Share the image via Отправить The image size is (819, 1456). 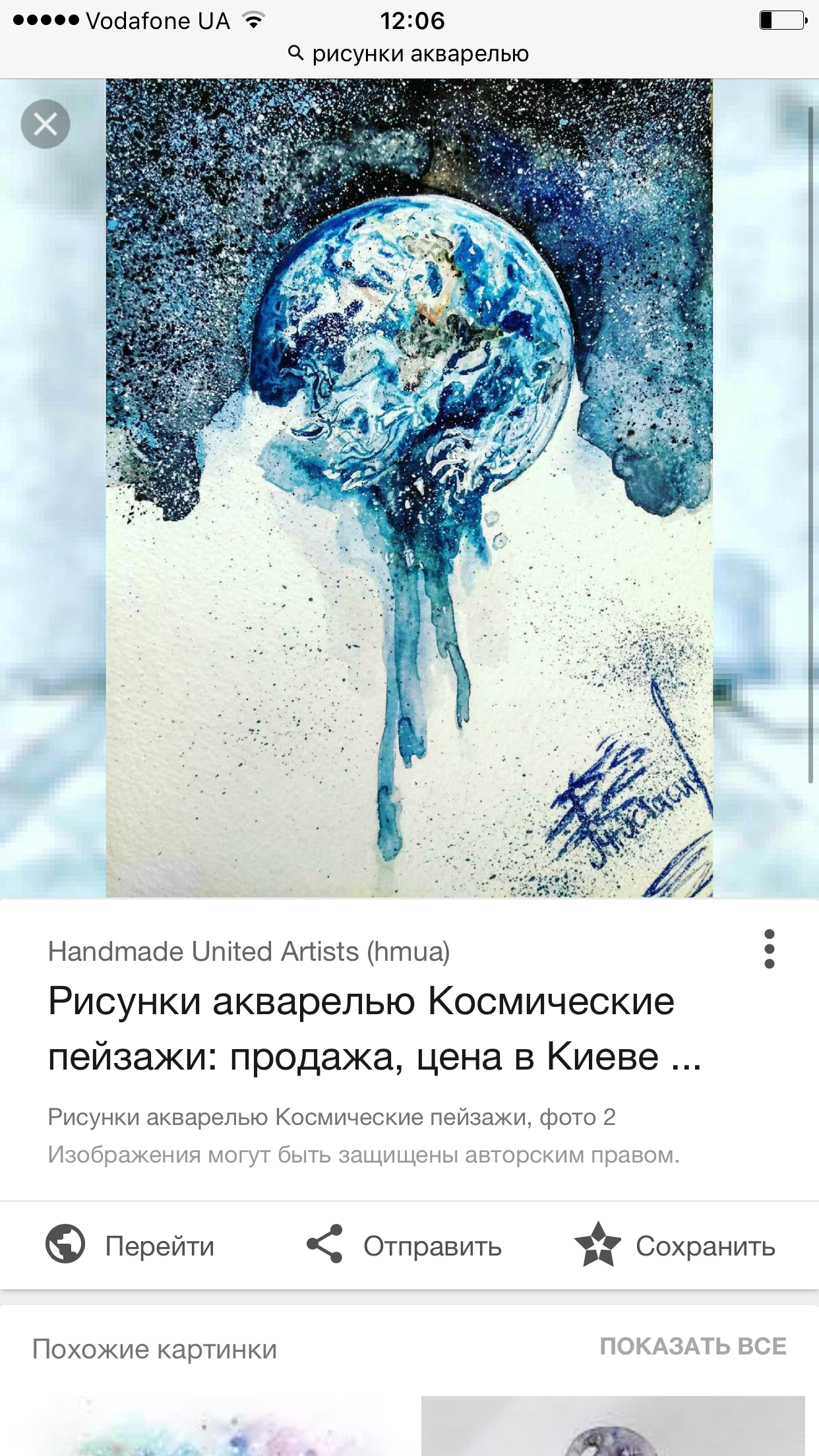(x=404, y=1246)
